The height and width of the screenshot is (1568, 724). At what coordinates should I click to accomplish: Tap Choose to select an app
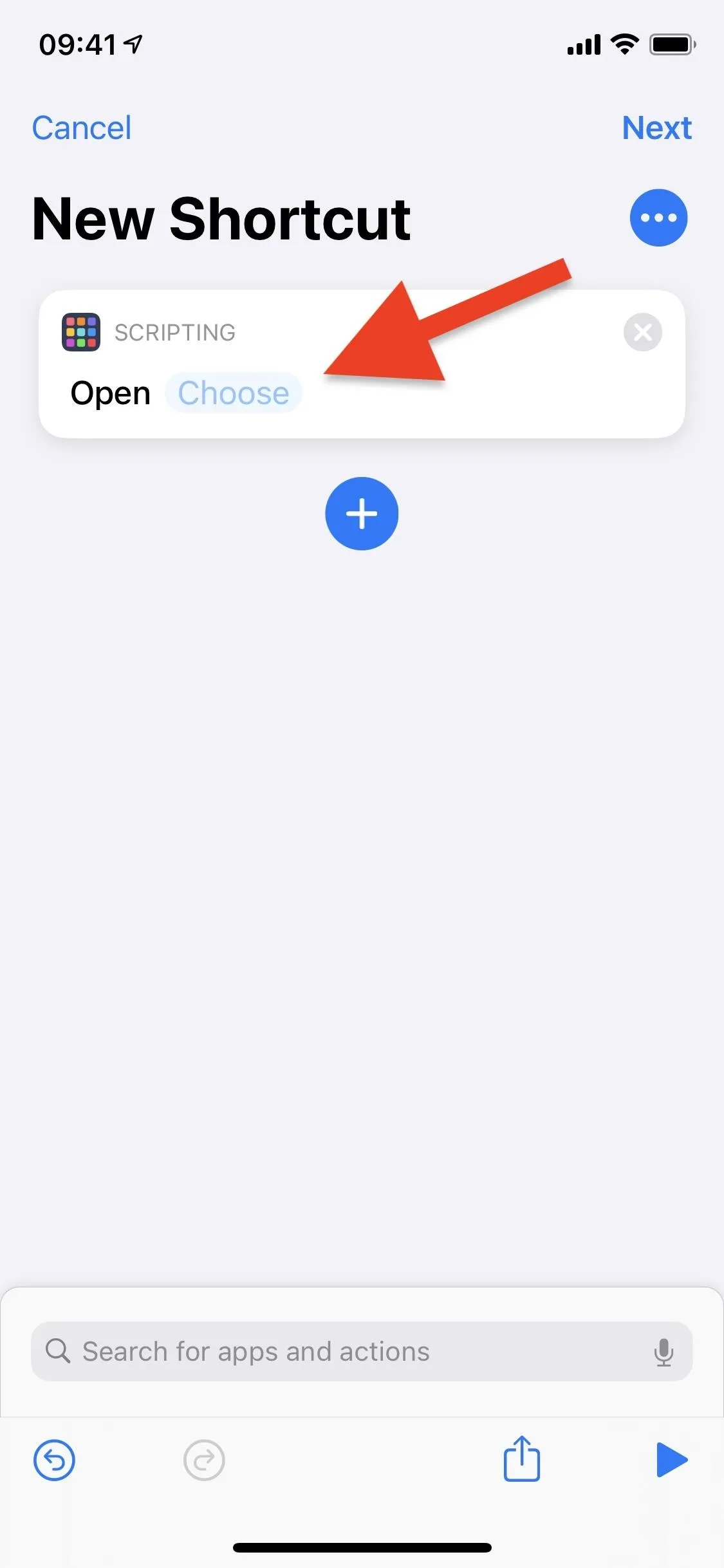tap(233, 393)
